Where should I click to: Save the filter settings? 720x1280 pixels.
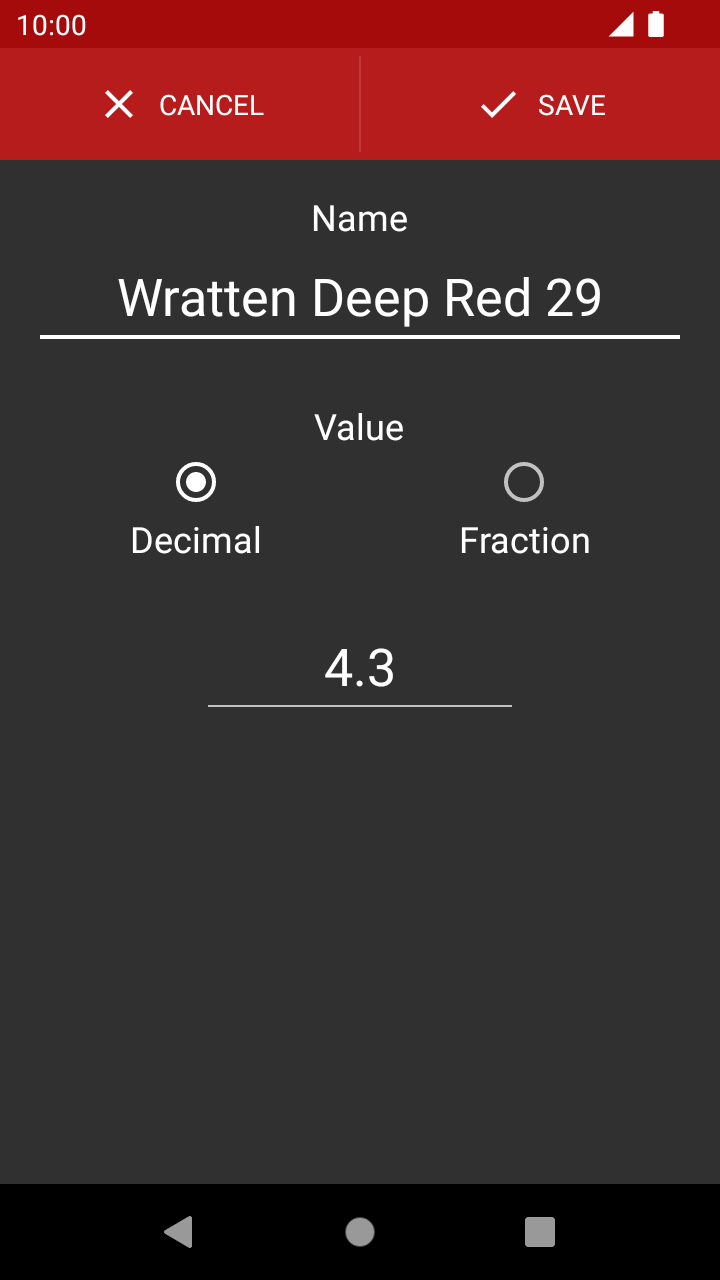(541, 104)
